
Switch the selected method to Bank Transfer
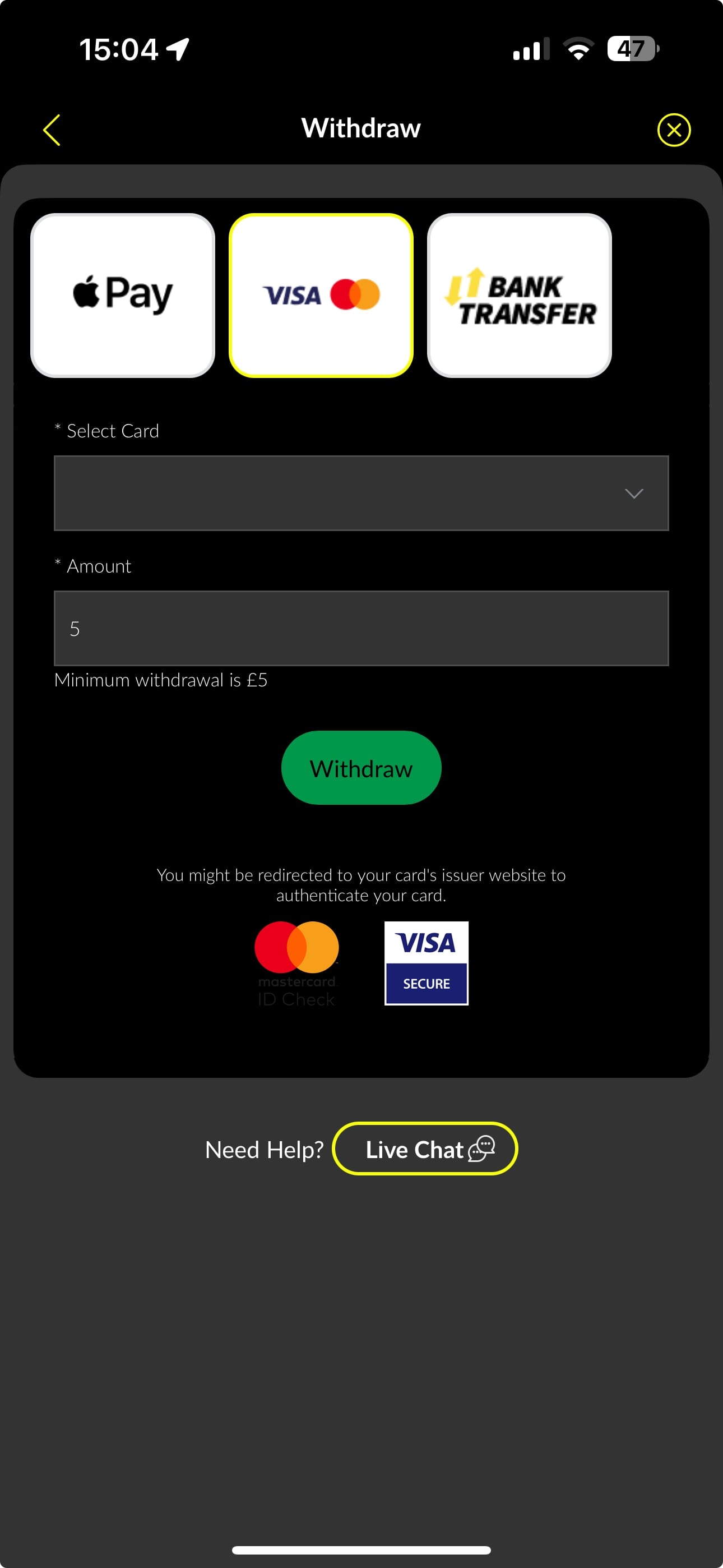pos(520,294)
